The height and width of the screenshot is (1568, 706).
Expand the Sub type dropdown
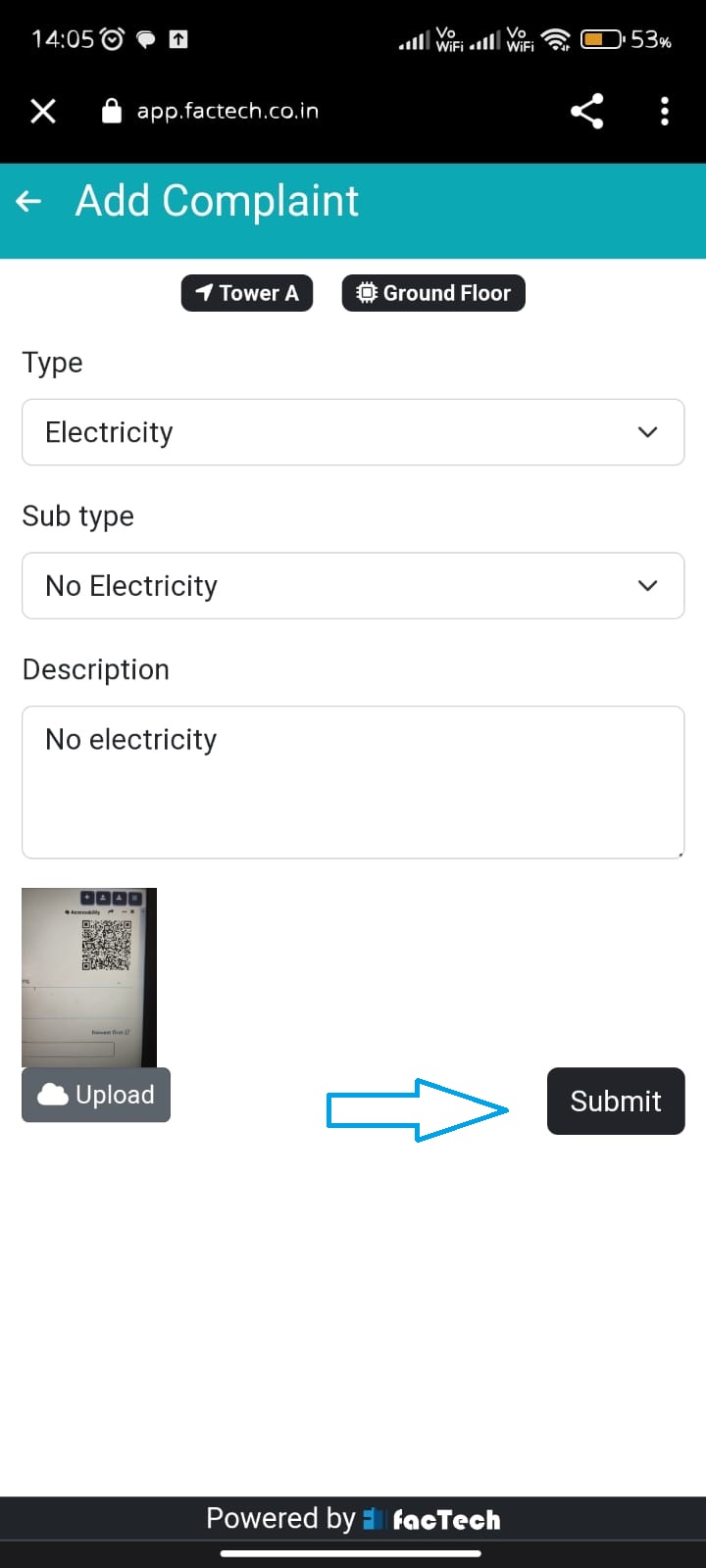(x=353, y=585)
